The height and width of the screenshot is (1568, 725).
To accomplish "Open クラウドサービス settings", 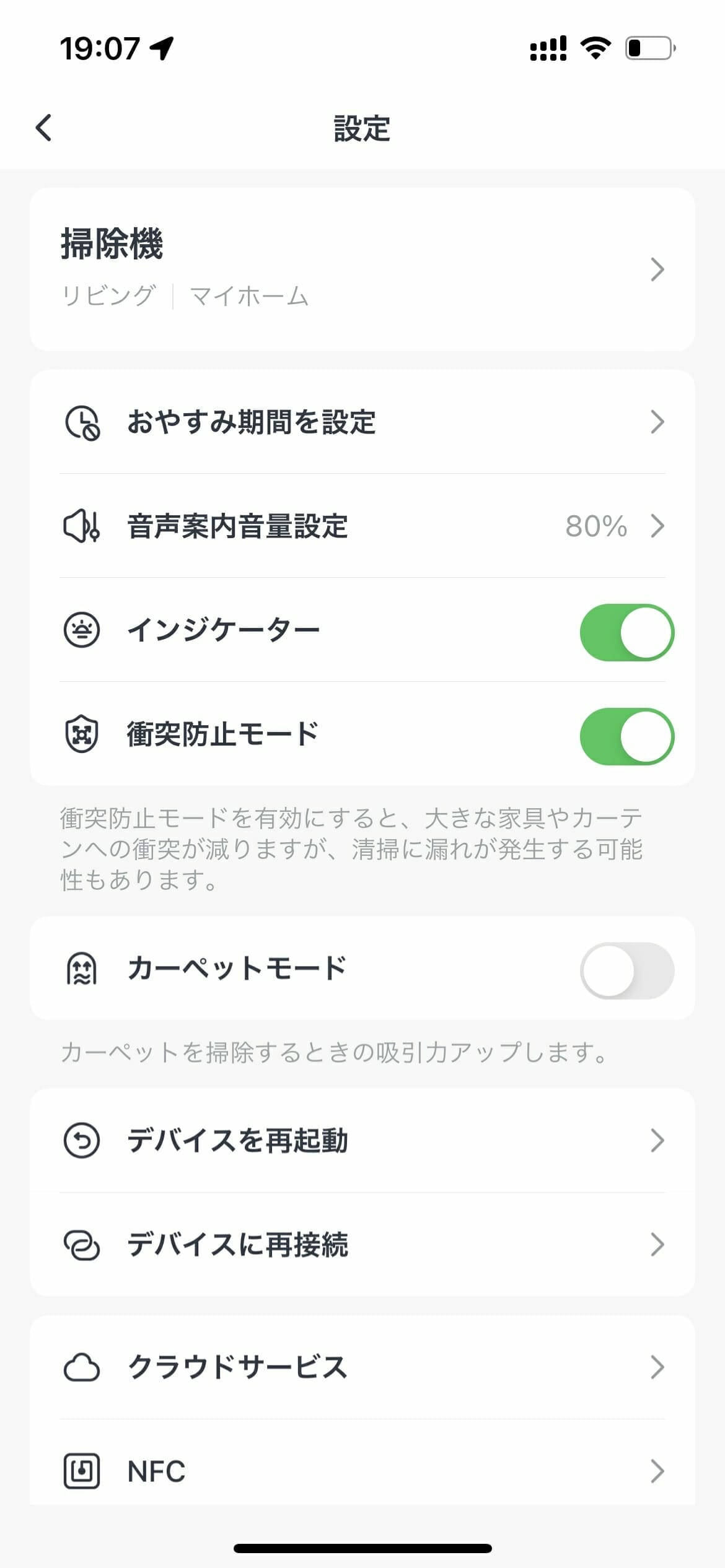I will click(362, 1367).
